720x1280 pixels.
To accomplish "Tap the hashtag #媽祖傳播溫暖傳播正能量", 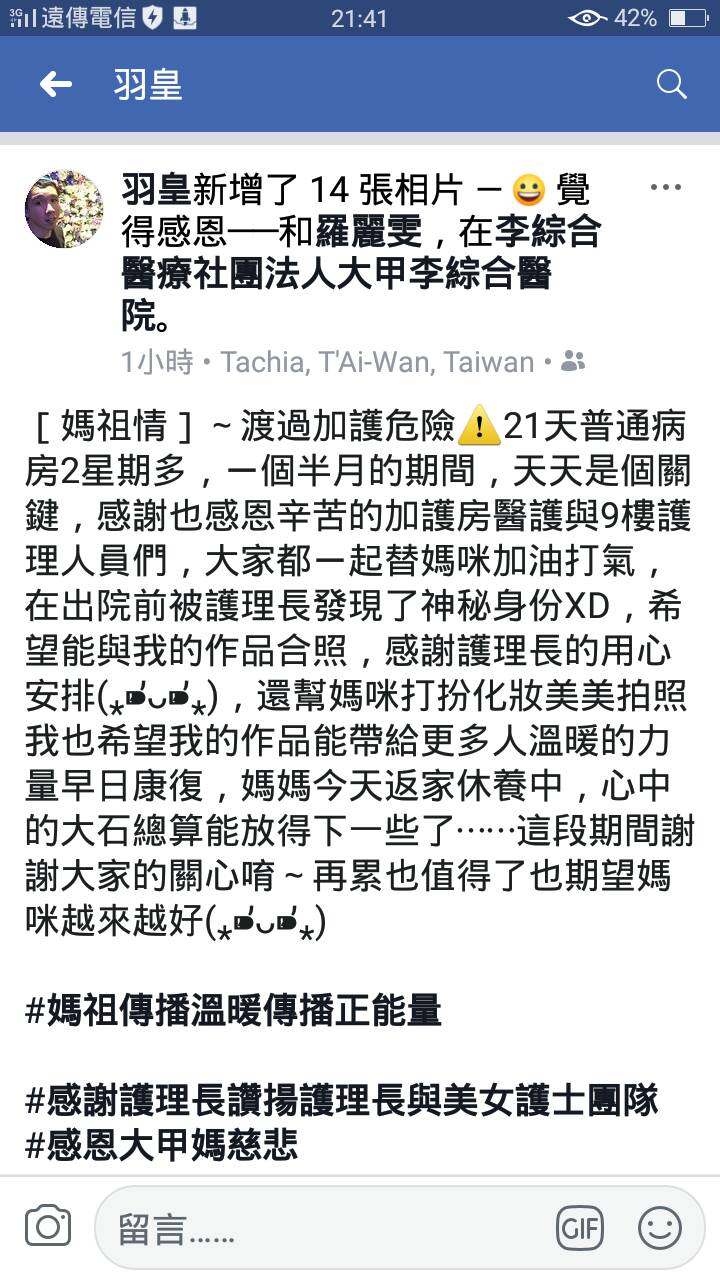I will [233, 1011].
